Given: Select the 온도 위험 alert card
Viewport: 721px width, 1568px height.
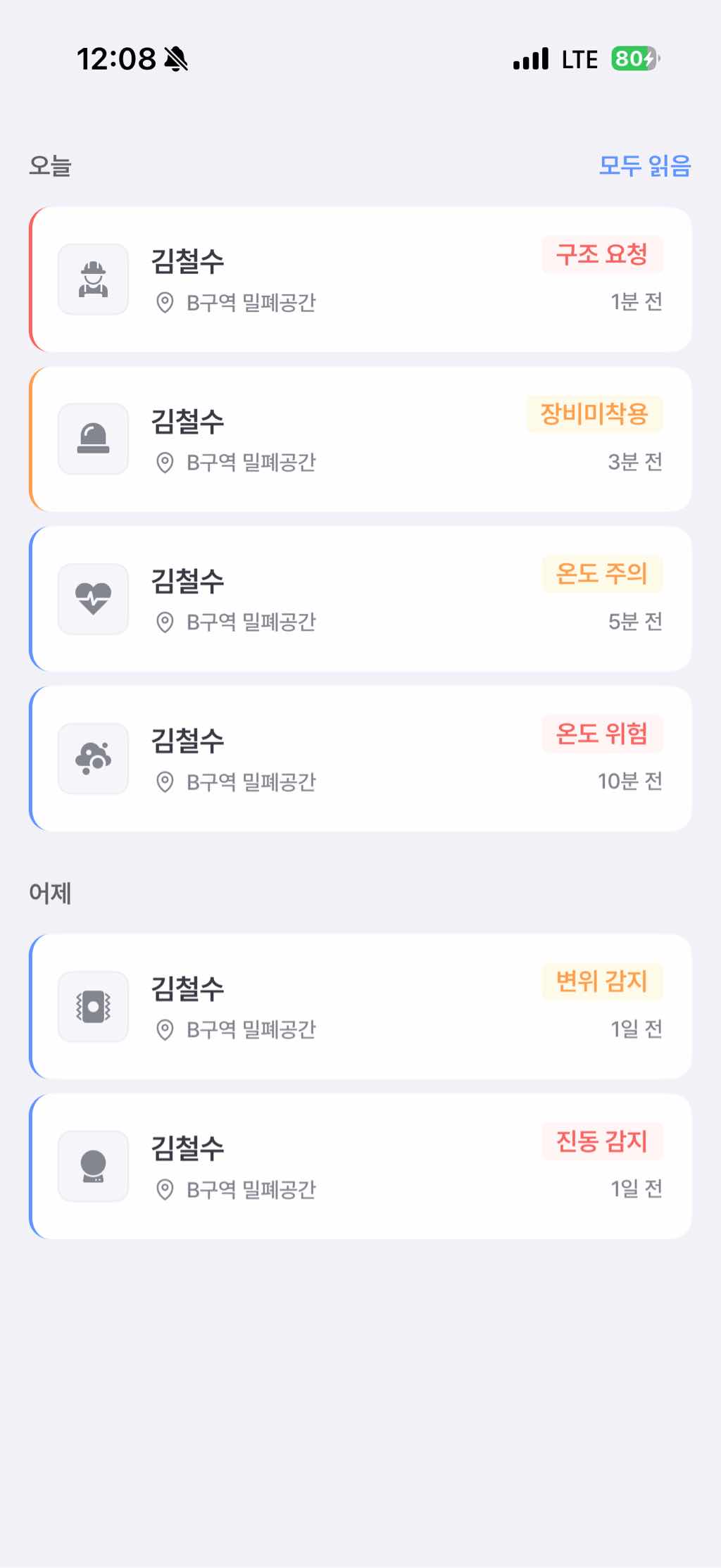Looking at the screenshot, I should 360,759.
